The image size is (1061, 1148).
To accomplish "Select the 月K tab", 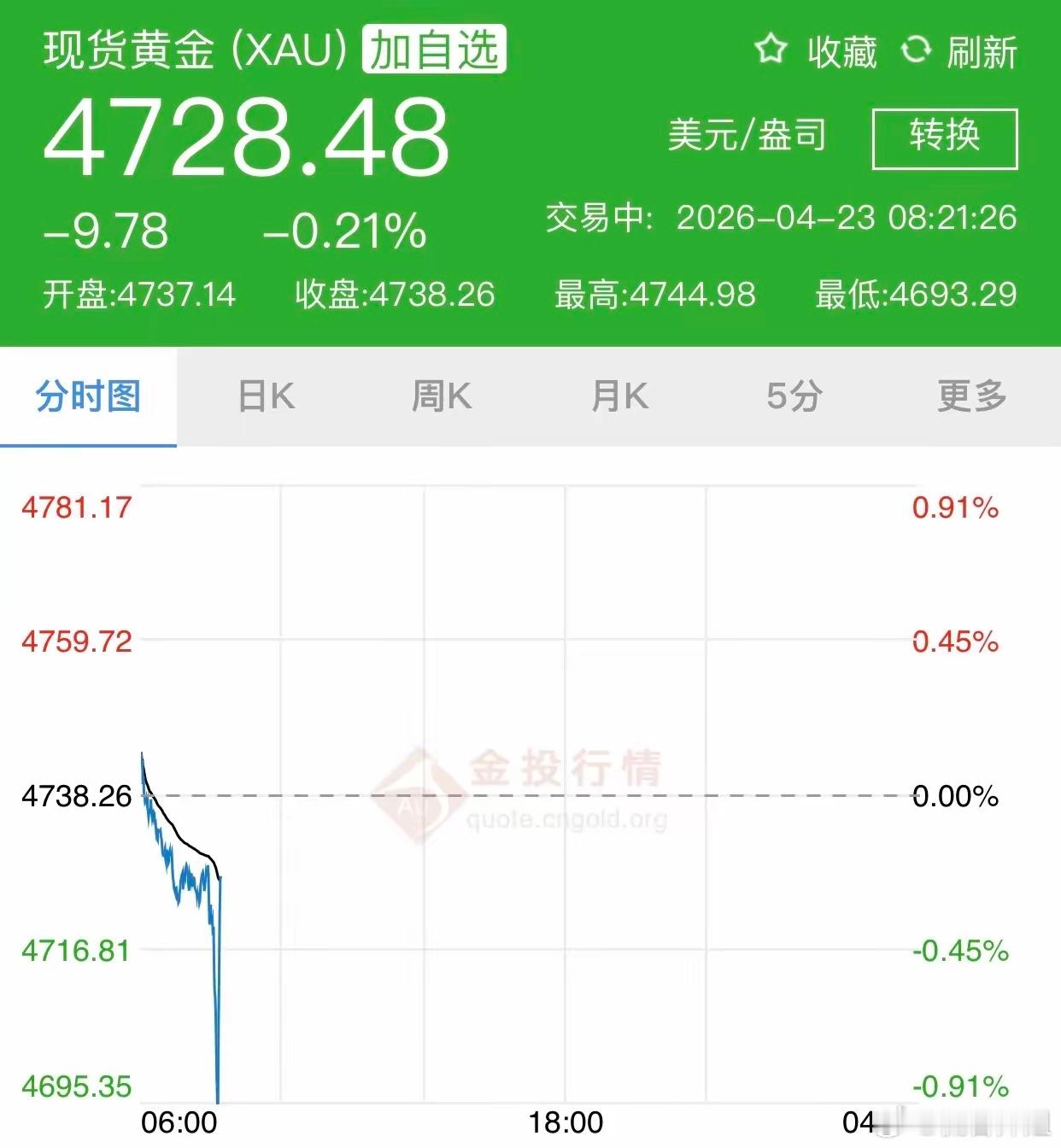I will click(619, 396).
